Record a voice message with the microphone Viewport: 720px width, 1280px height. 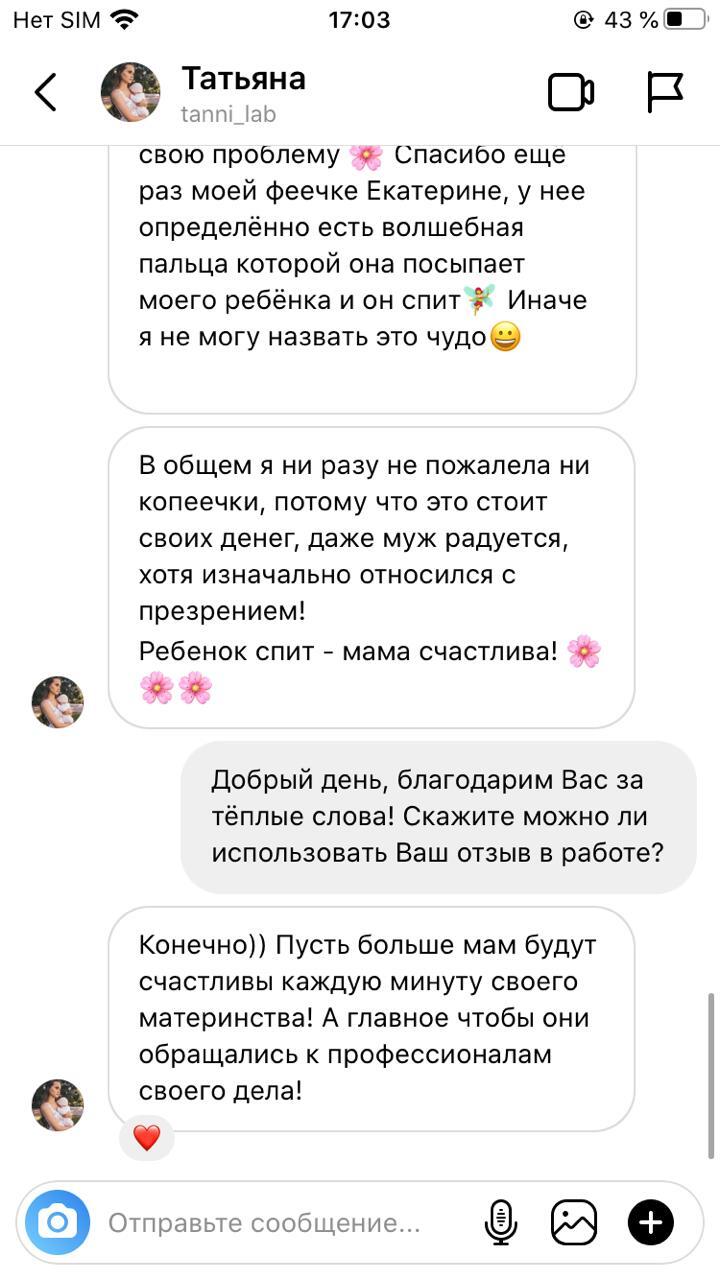point(502,1222)
